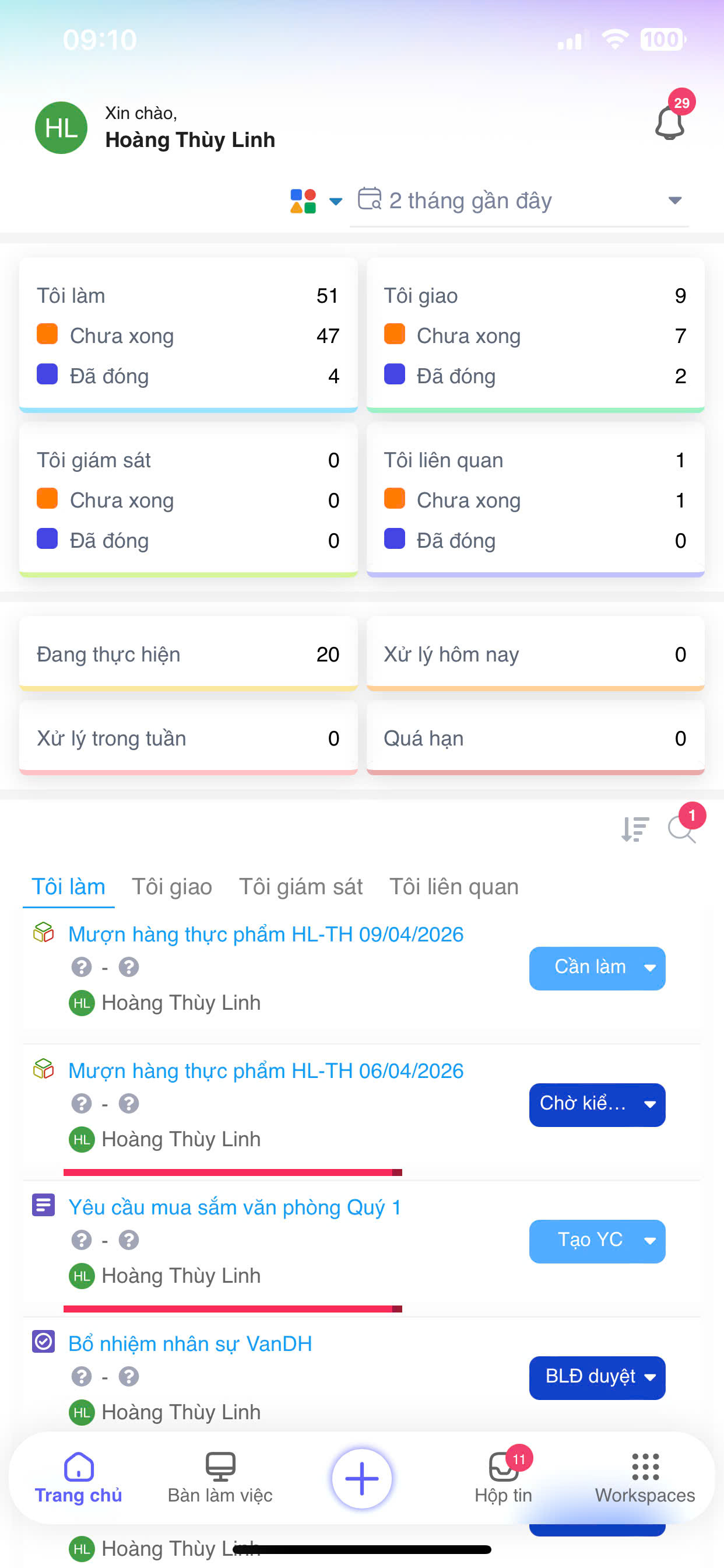The width and height of the screenshot is (724, 1568).
Task: Expand the 'Cần làm' status dropdown
Action: (x=596, y=968)
